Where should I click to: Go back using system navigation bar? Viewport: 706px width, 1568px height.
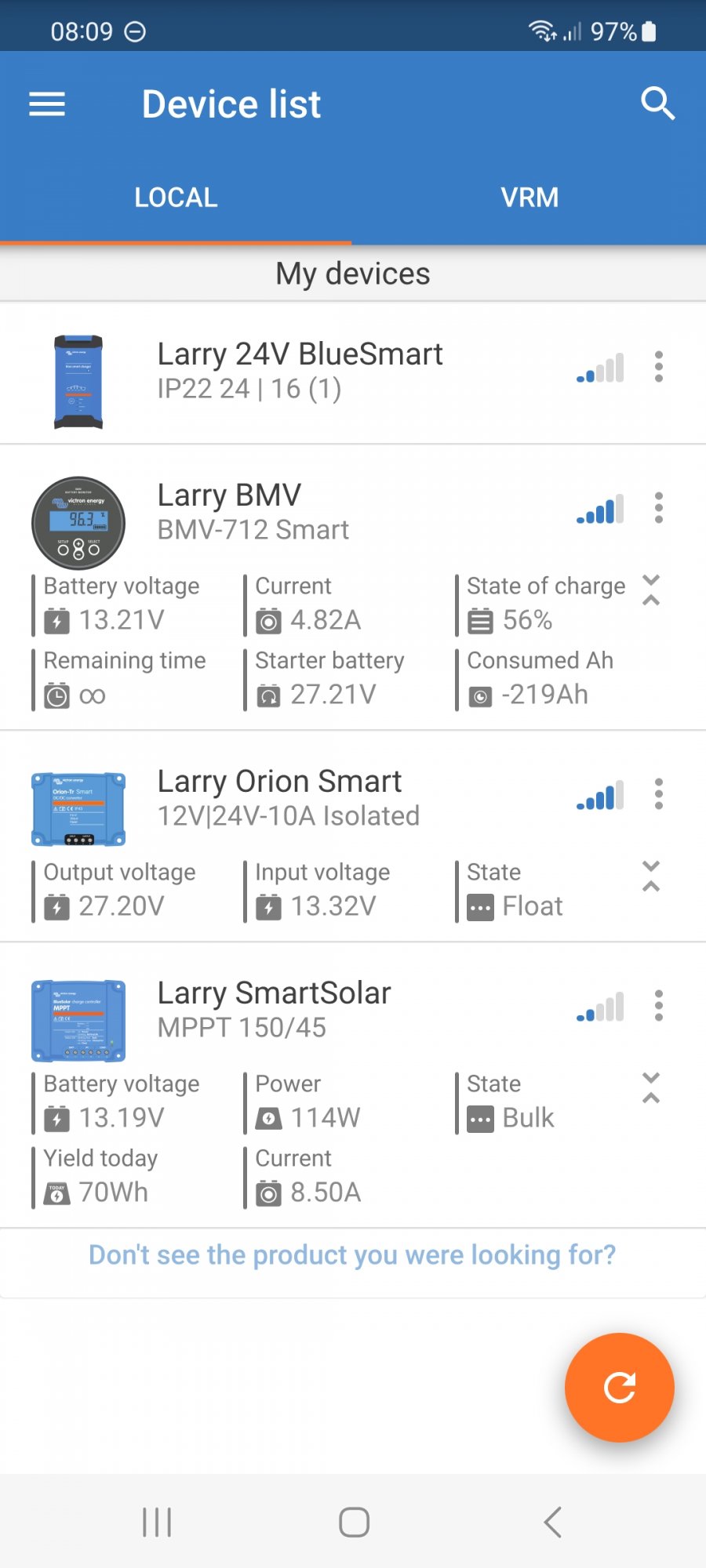pyautogui.click(x=552, y=1523)
